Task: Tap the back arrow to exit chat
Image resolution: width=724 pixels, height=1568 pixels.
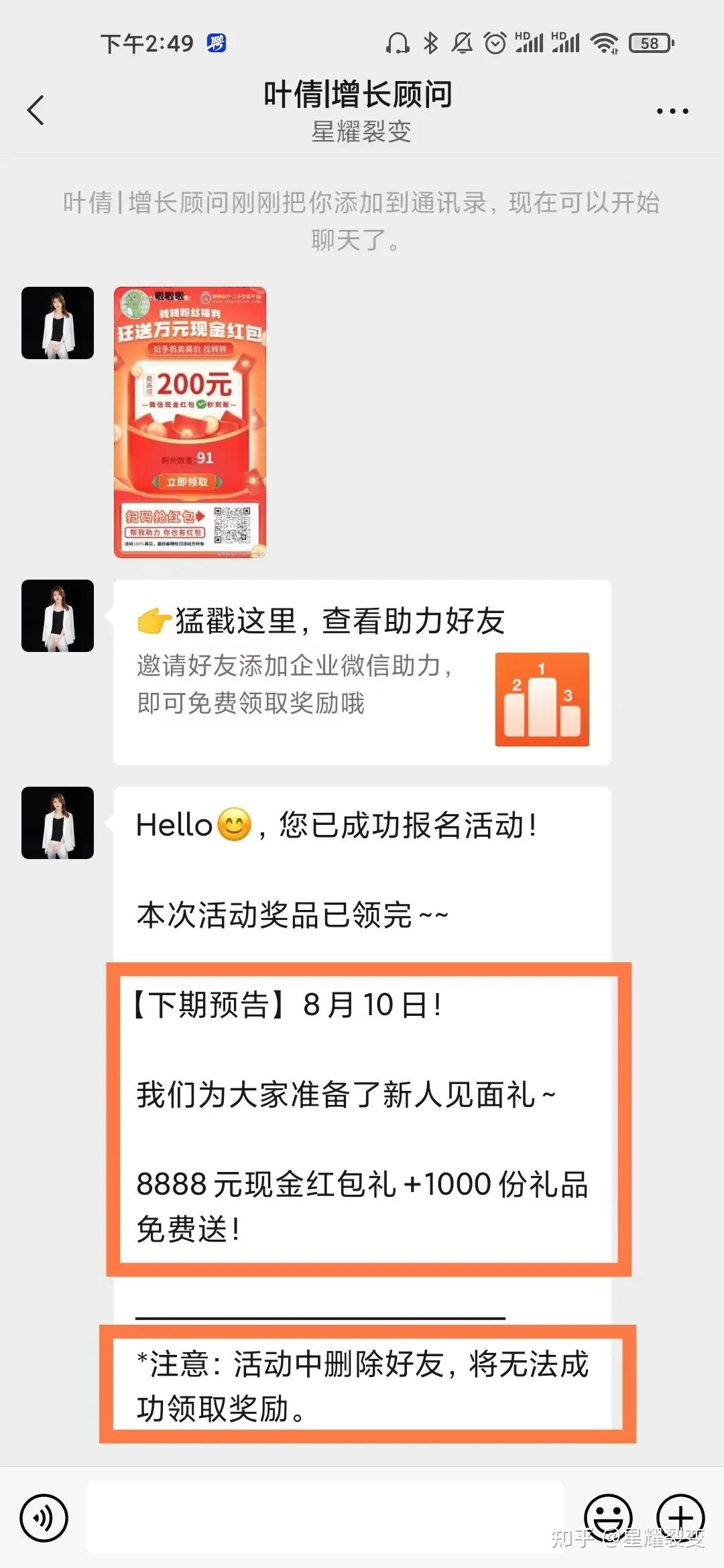Action: pyautogui.click(x=36, y=111)
